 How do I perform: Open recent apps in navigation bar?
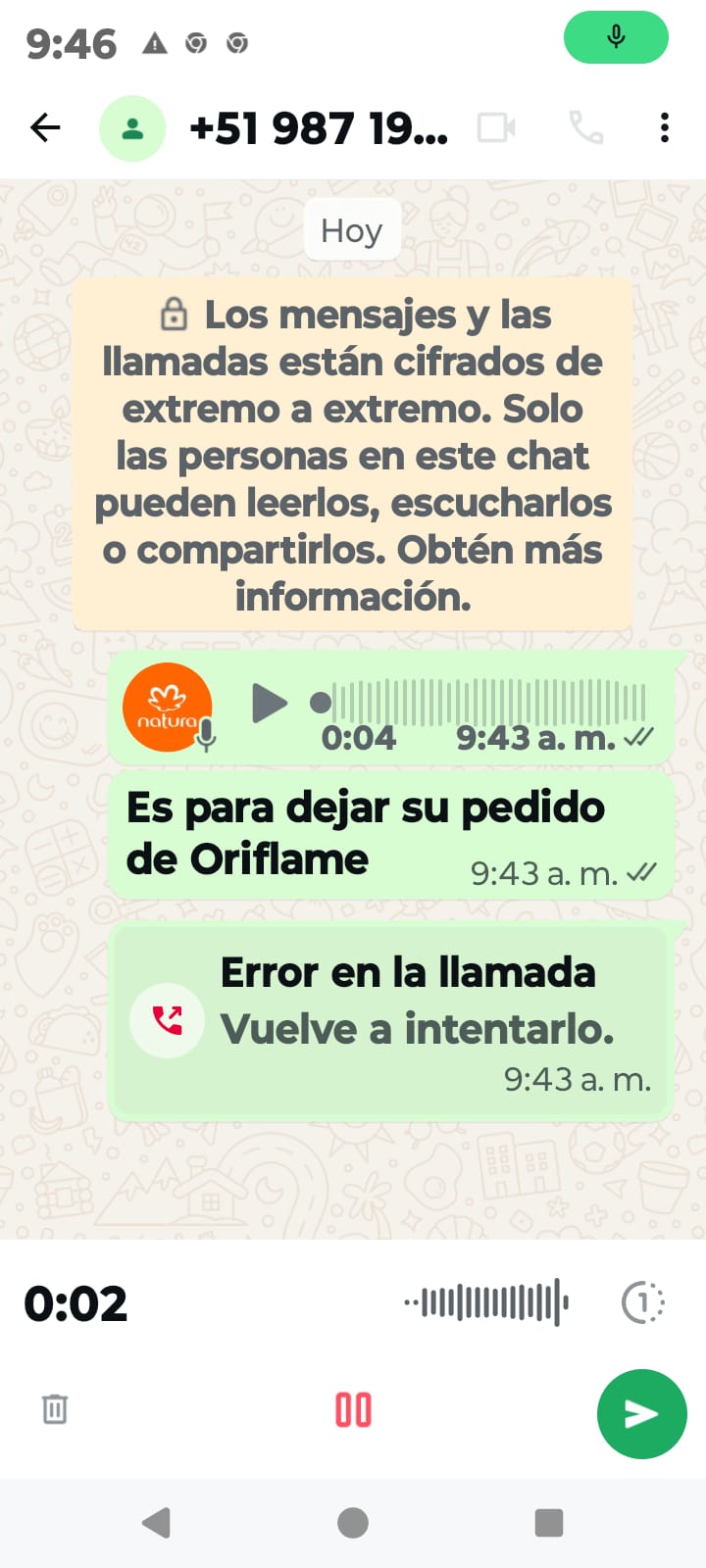click(x=548, y=1523)
